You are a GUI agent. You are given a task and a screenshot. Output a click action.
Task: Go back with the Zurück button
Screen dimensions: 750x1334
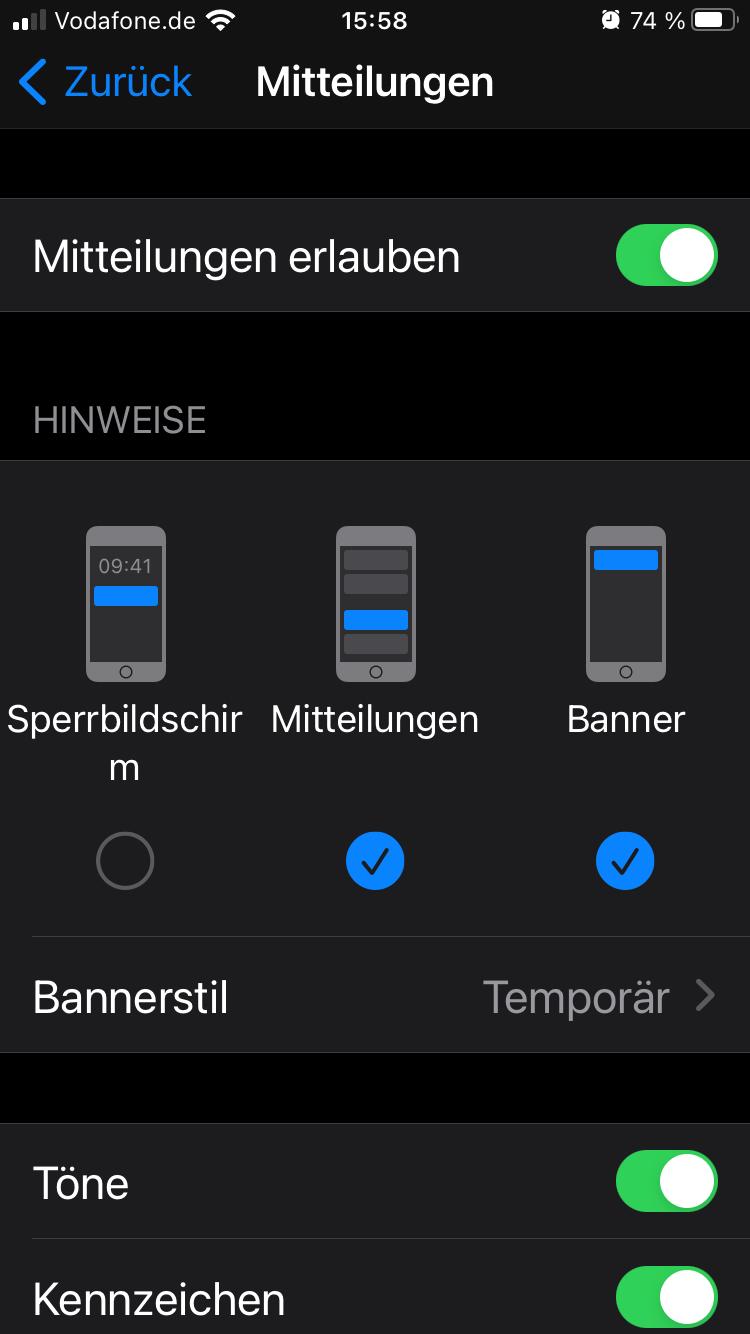pyautogui.click(x=105, y=82)
